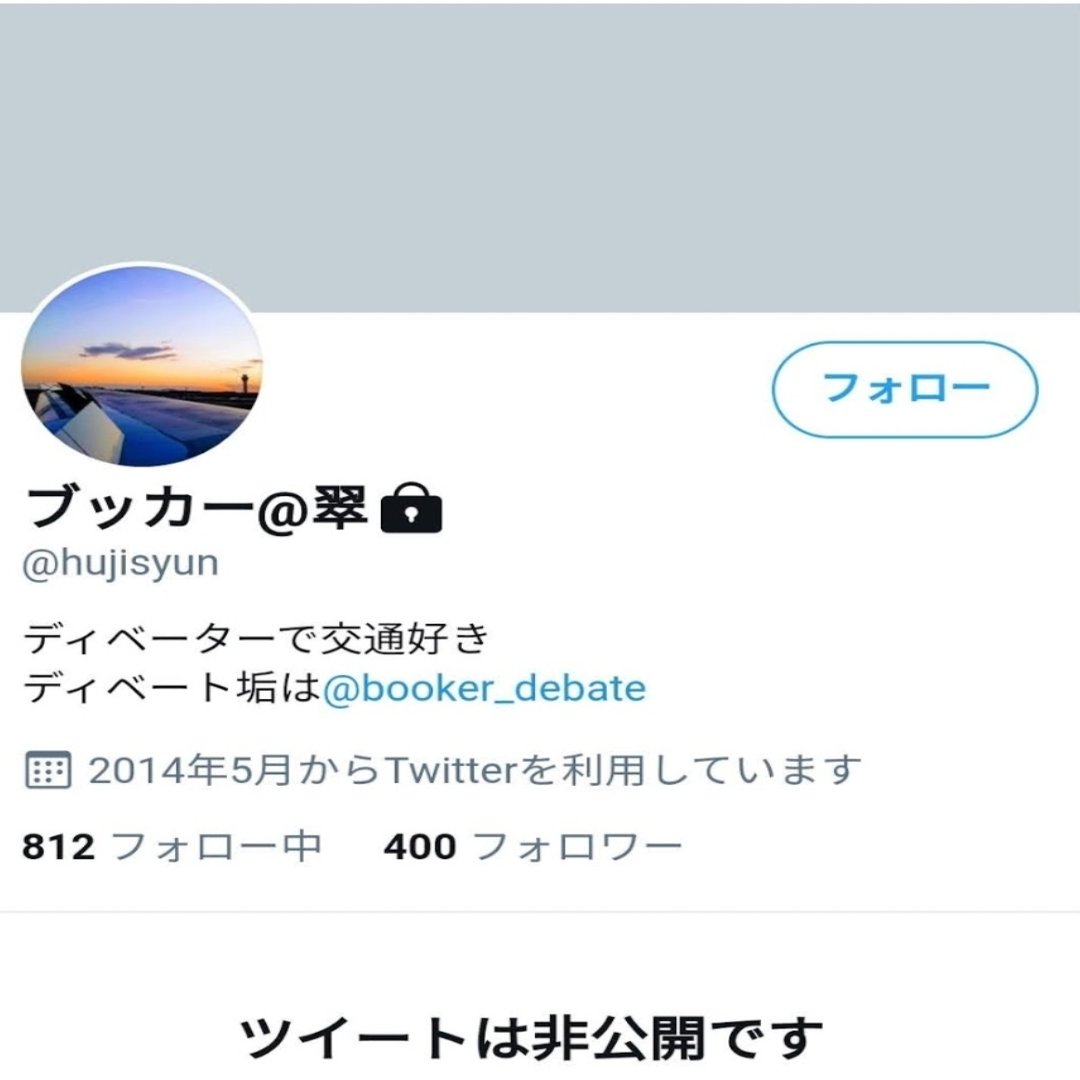This screenshot has width=1080, height=1080.
Task: View the 812 フォロー中 list
Action: 171,847
